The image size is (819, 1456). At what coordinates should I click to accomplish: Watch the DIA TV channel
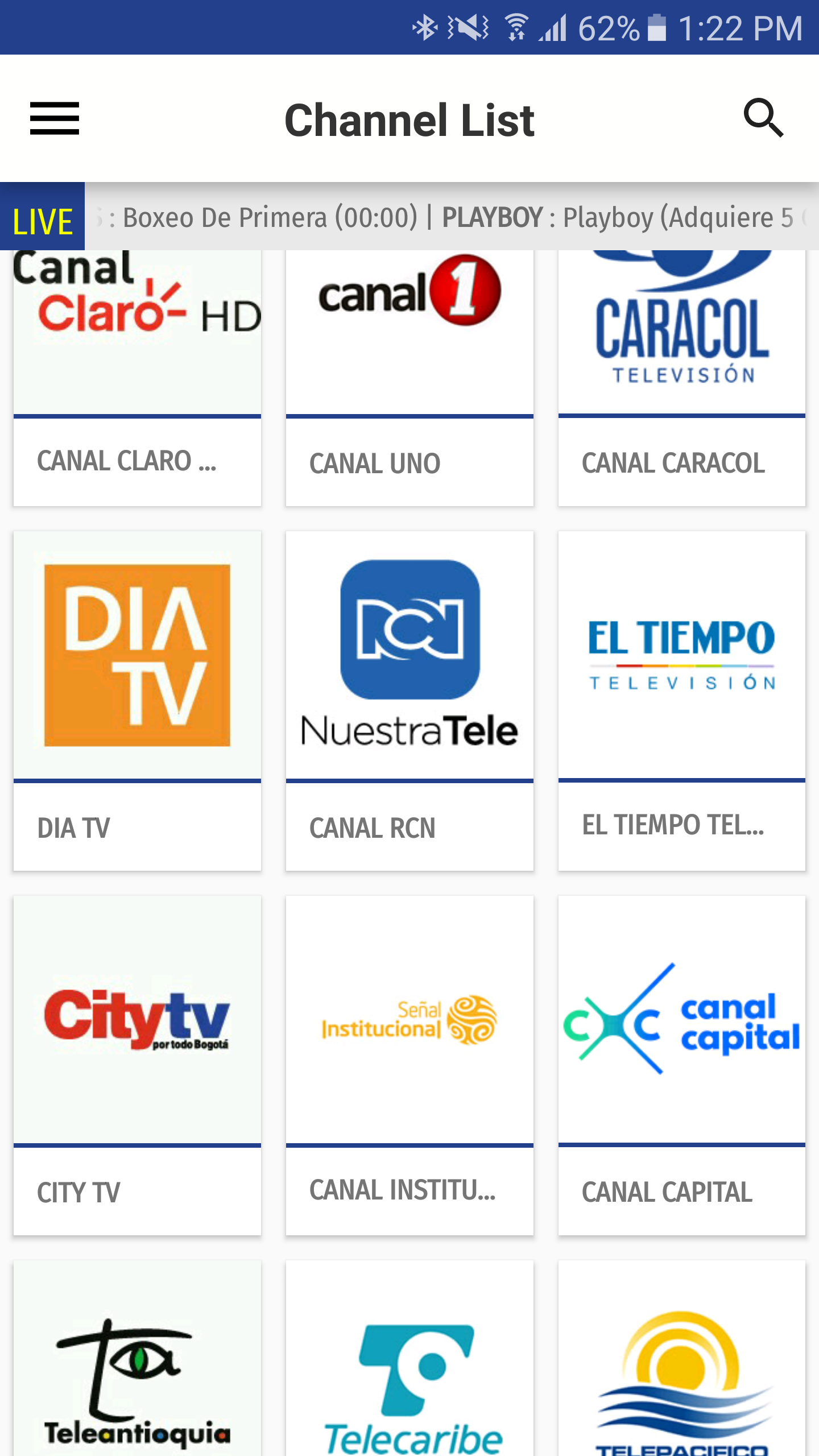[x=137, y=700]
